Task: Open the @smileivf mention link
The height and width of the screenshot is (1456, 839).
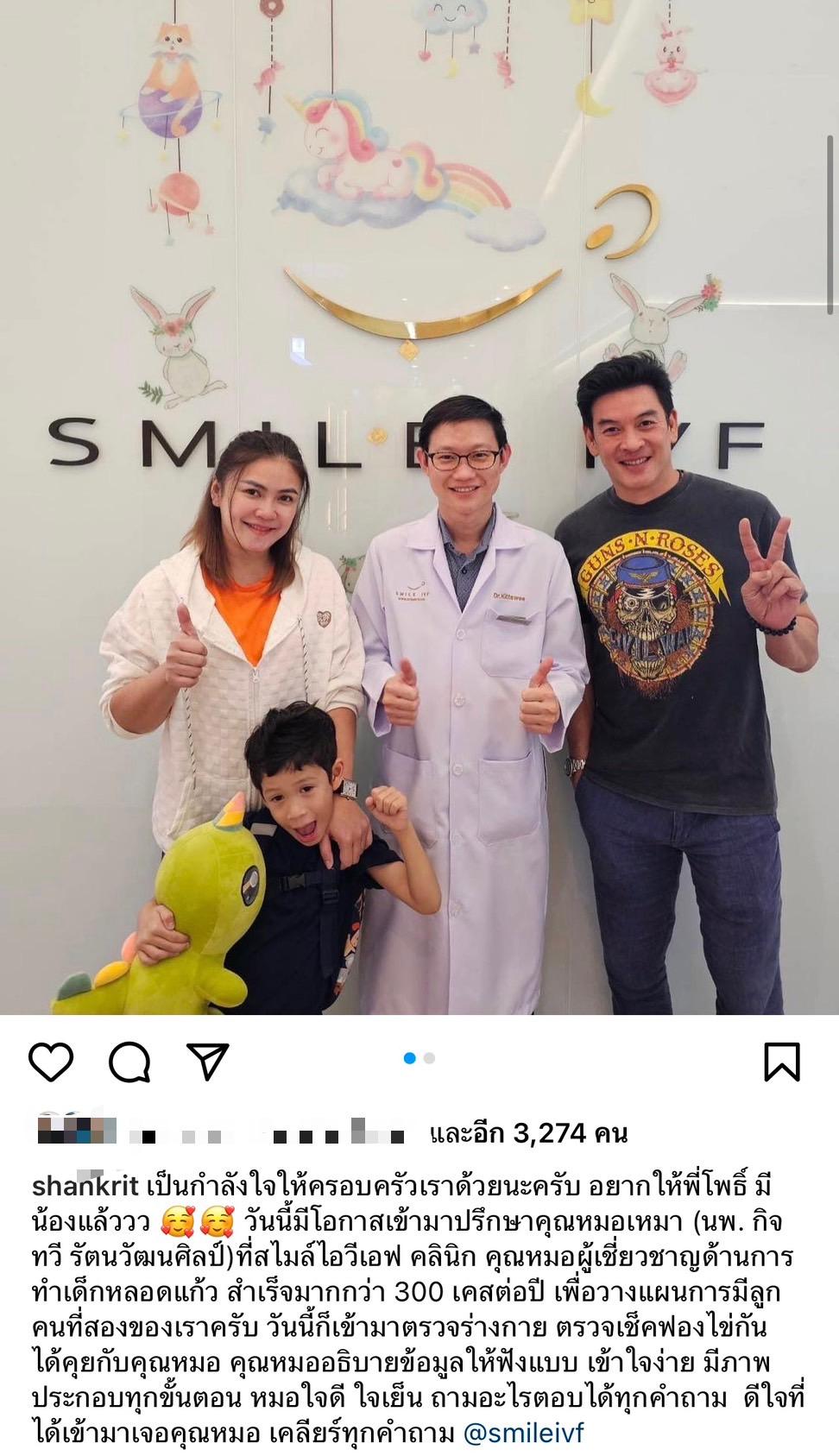Action: pos(524,1434)
